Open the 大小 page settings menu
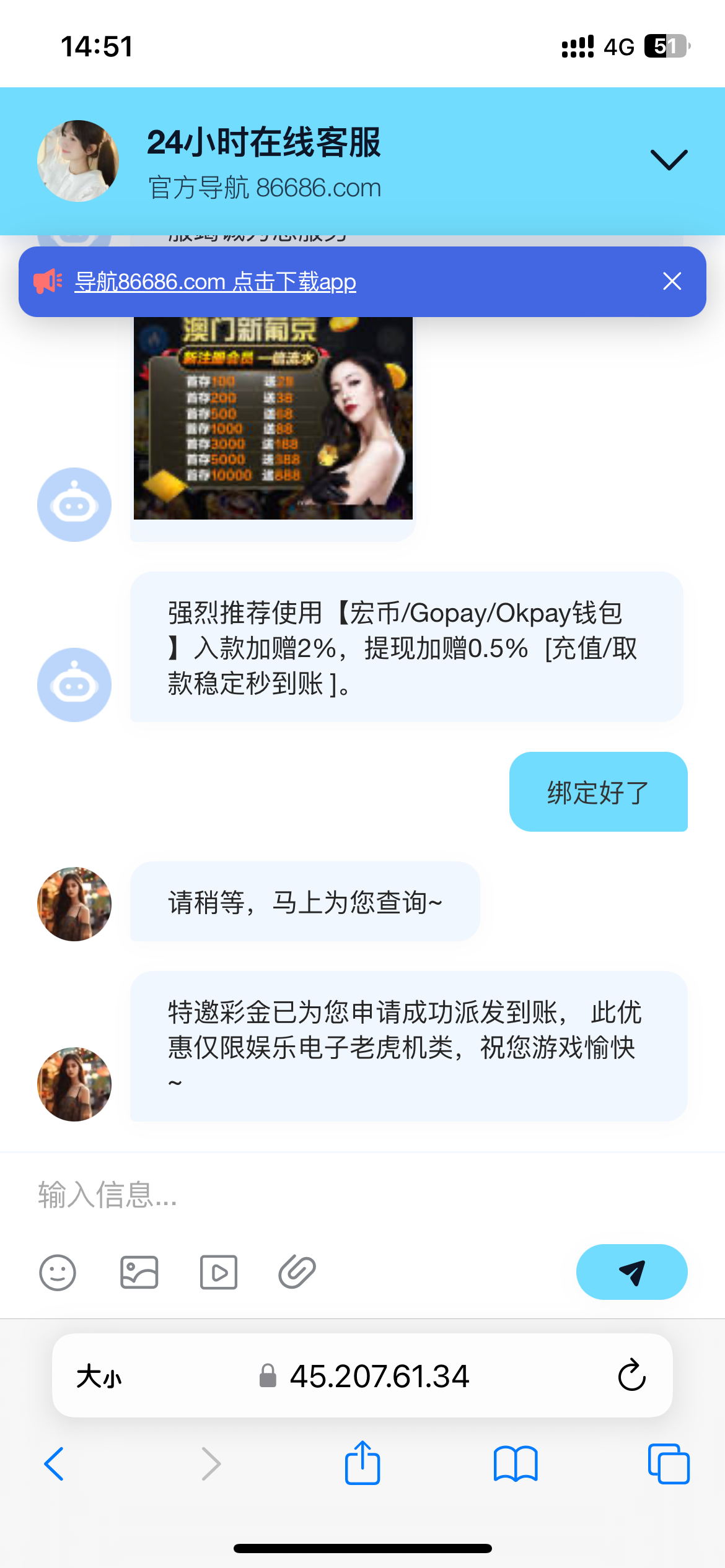 tap(99, 1377)
